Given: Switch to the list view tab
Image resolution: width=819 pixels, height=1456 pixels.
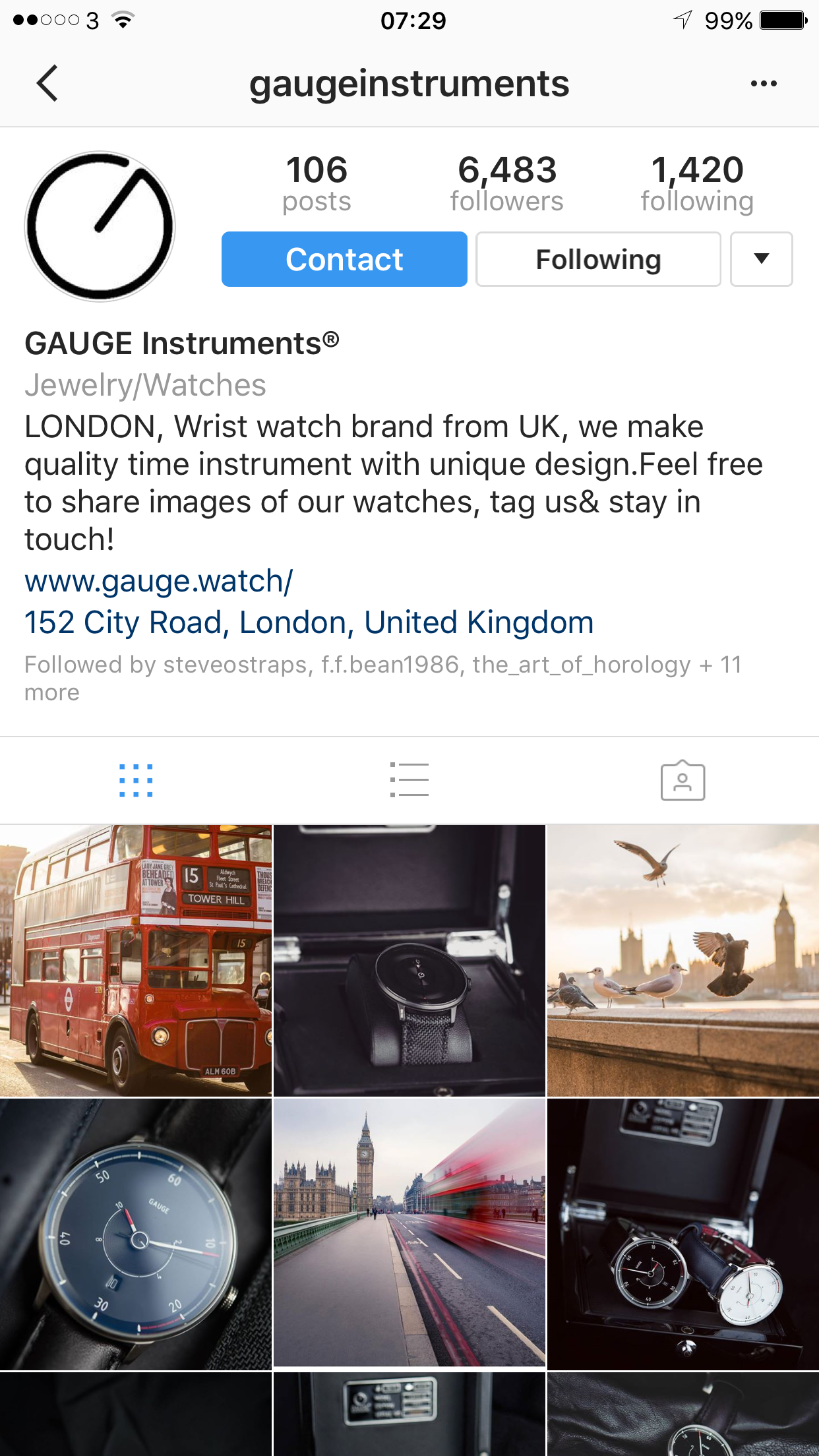Looking at the screenshot, I should (409, 781).
